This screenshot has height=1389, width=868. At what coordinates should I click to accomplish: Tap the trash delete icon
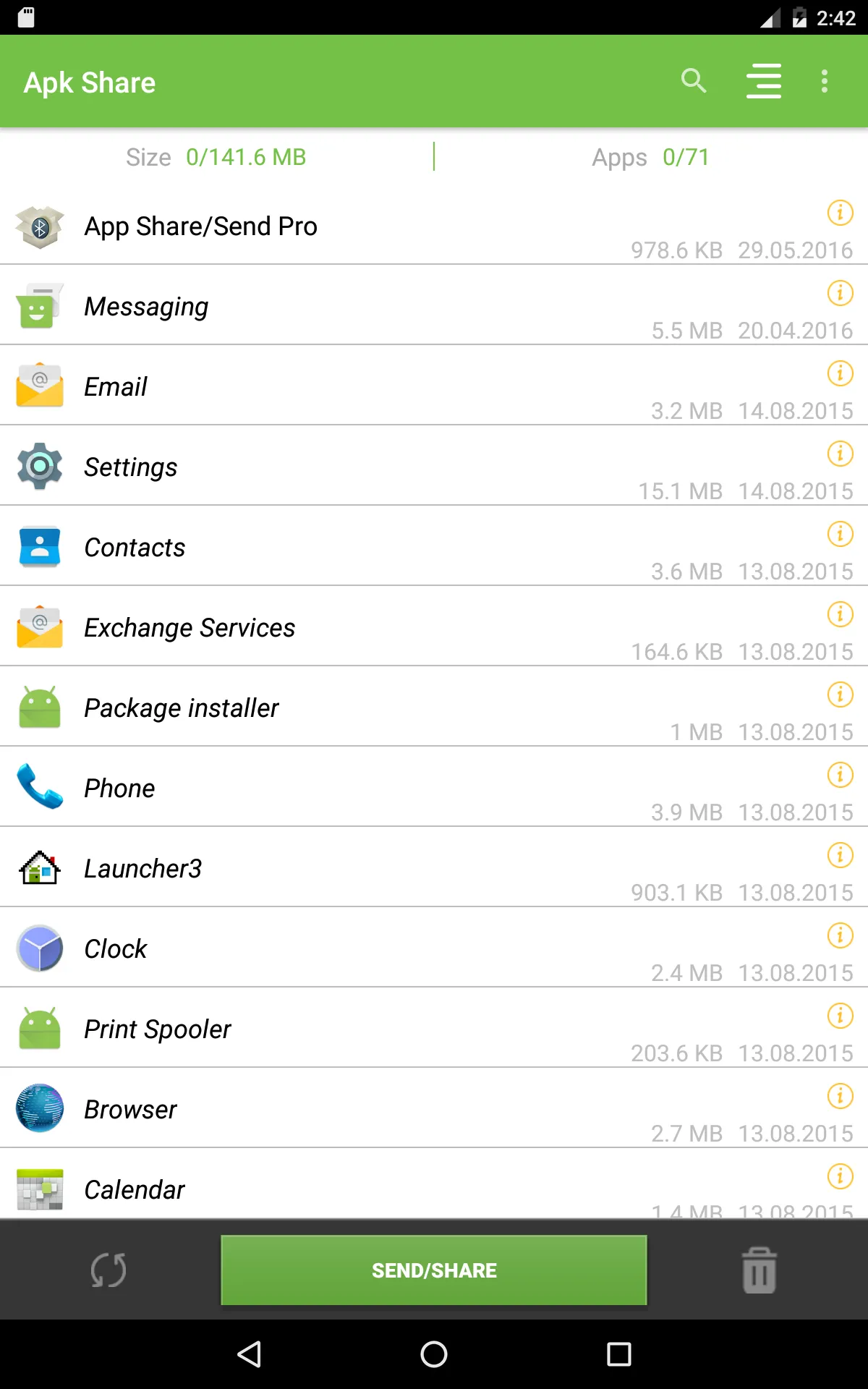tap(759, 1270)
